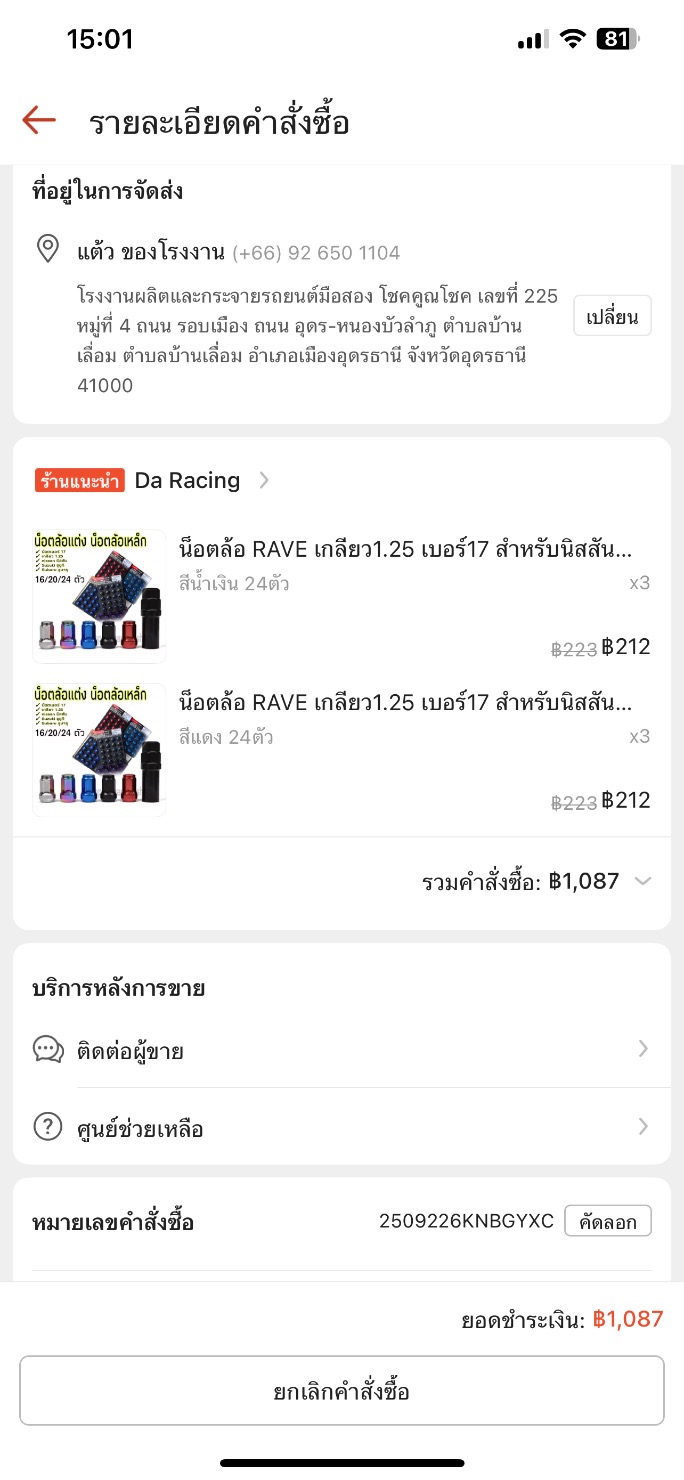Viewport: 684px width, 1480px height.
Task: Open ติดต่อผู้ขาย to contact the seller
Action: click(340, 1049)
